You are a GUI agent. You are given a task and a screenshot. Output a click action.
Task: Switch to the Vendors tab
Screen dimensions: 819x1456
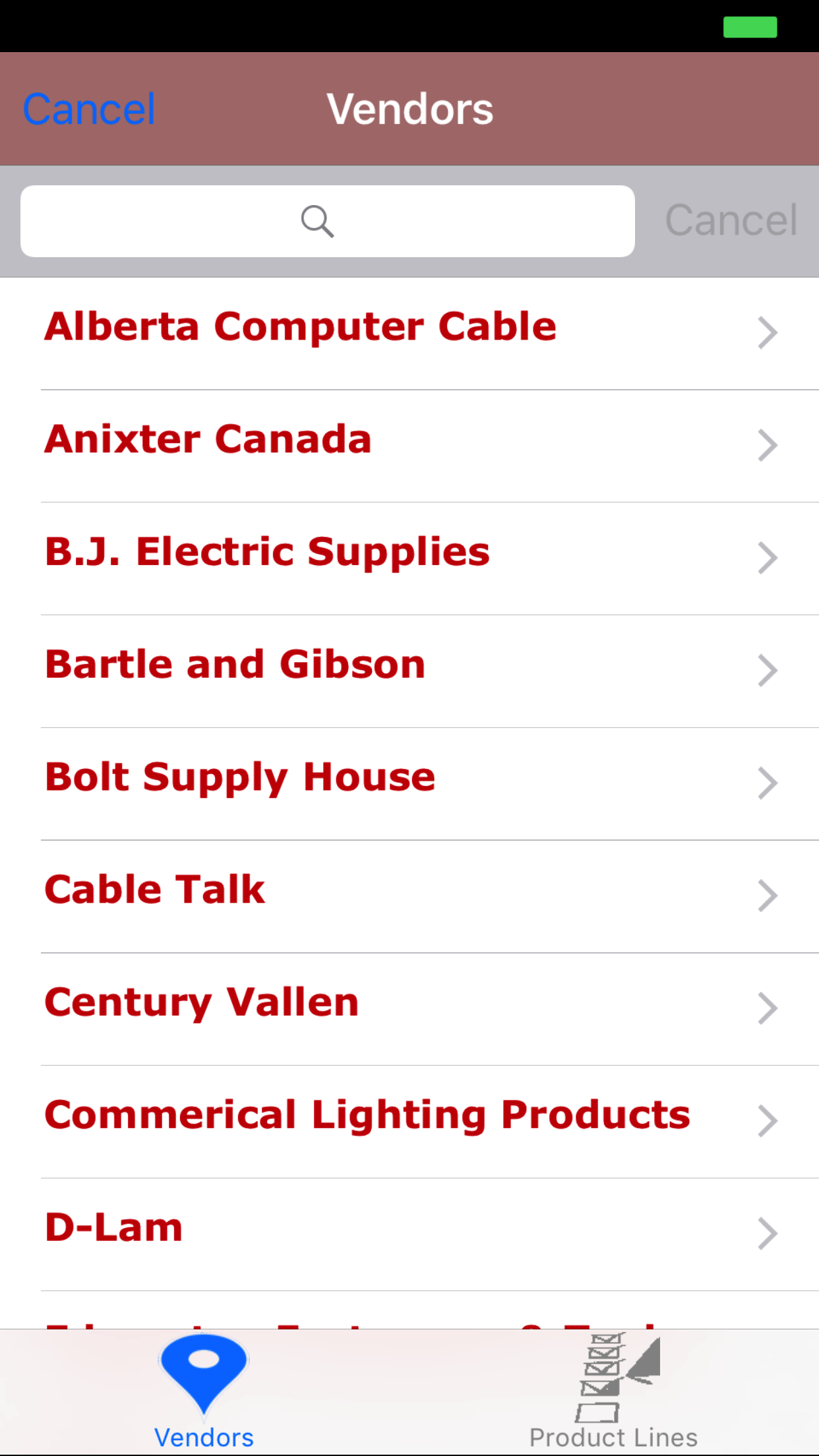[x=204, y=1391]
